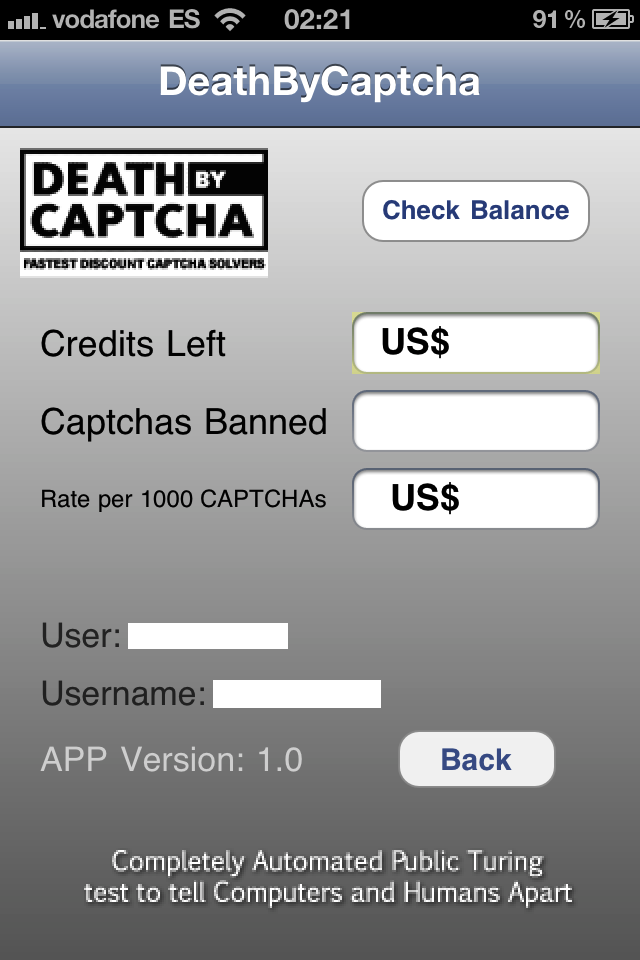Viewport: 640px width, 960px height.
Task: Select the Credits Left field
Action: pos(475,343)
